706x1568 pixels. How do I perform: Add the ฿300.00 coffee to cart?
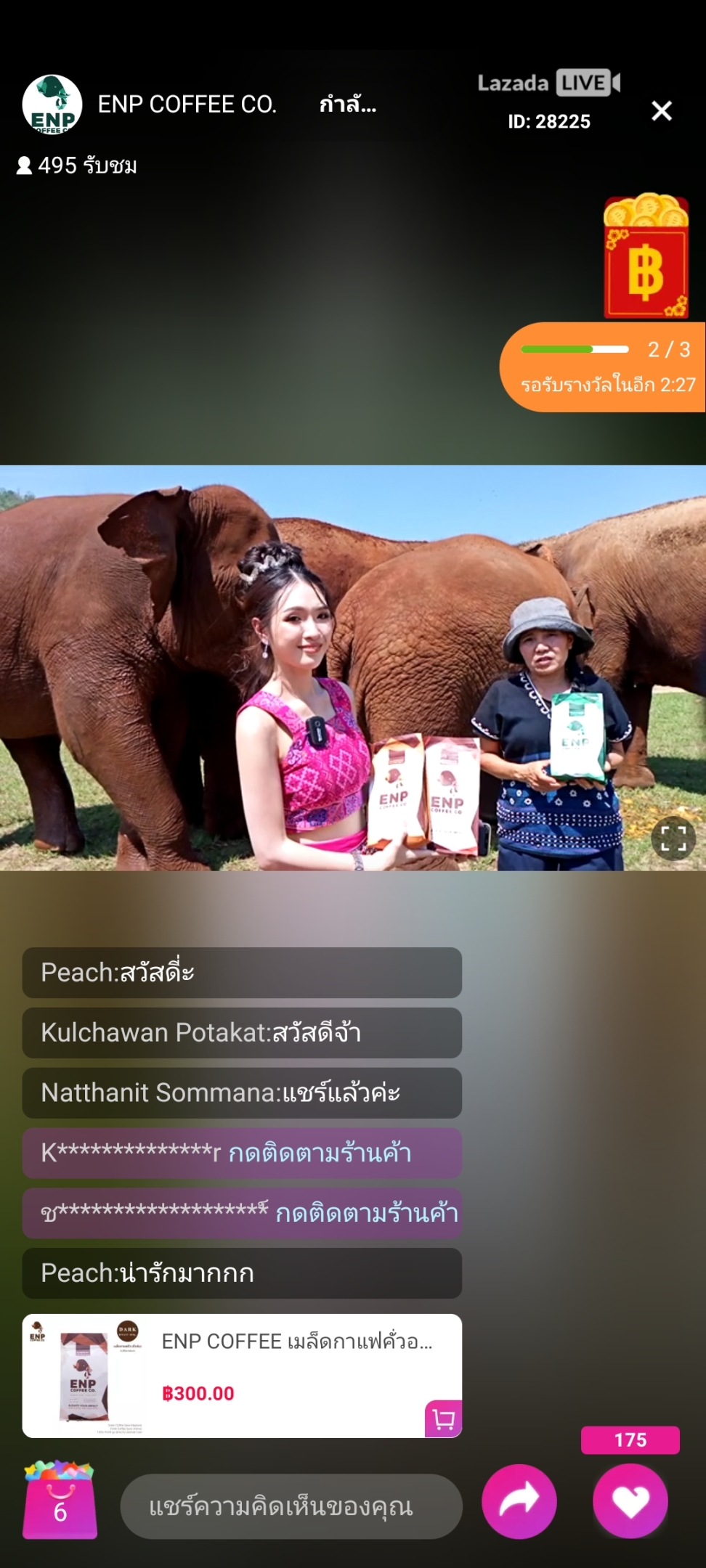pos(443,1418)
